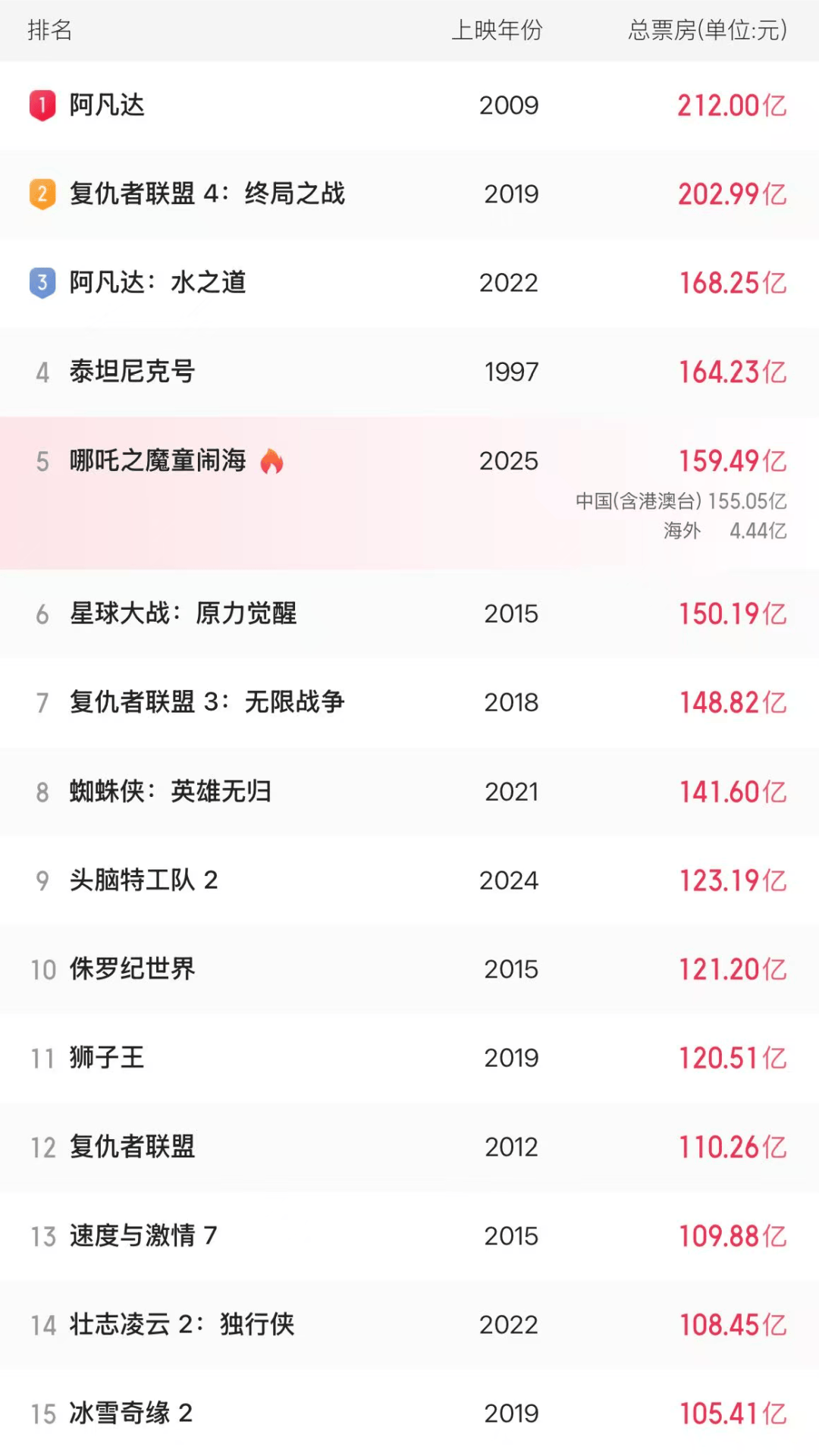Open 复仇者联盟 3：无限战争 entry
This screenshot has width=819, height=1456.
click(207, 702)
